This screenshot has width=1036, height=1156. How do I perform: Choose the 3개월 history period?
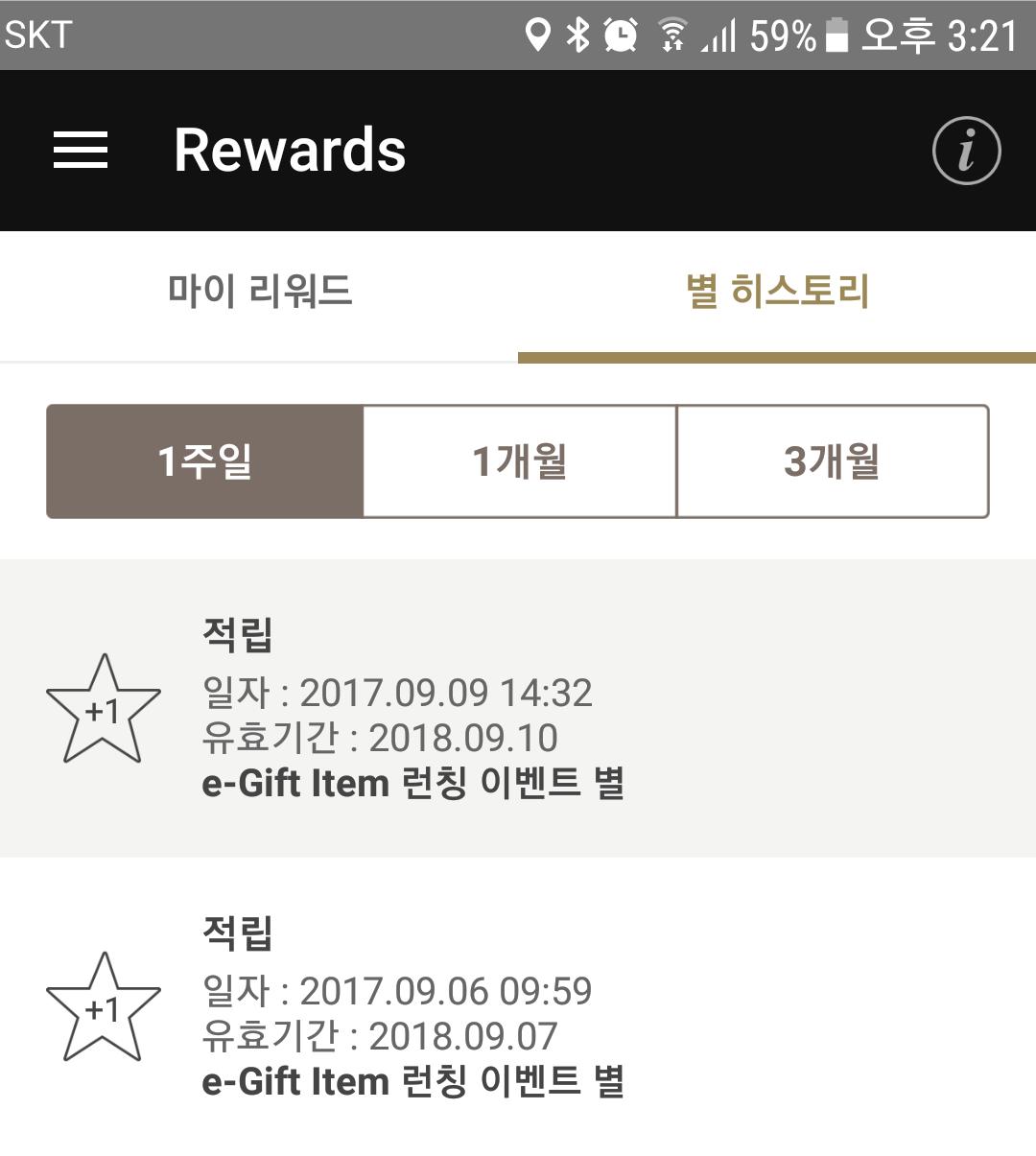[x=833, y=461]
